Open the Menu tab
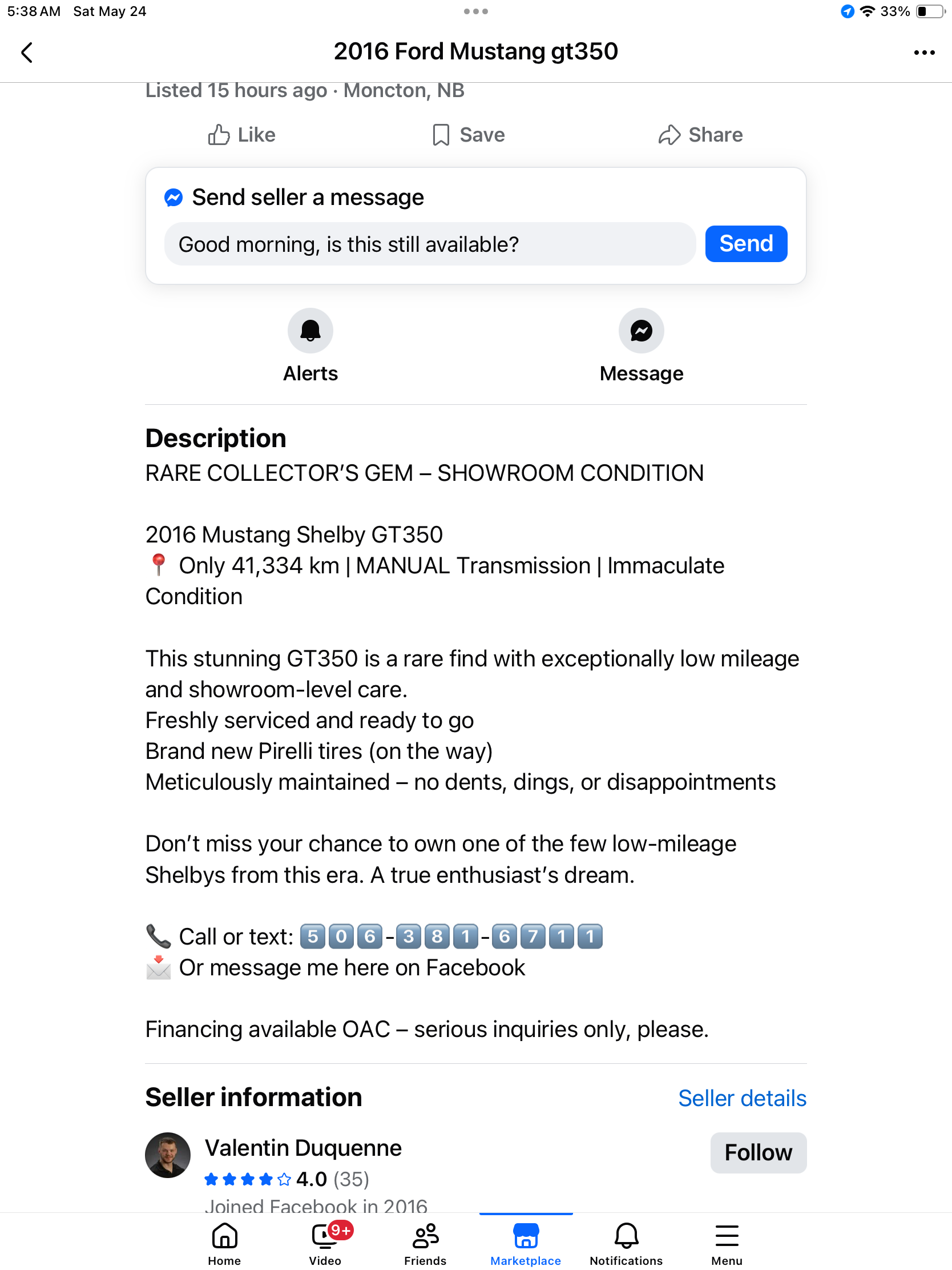Image resolution: width=952 pixels, height=1270 pixels. pyautogui.click(x=727, y=1244)
